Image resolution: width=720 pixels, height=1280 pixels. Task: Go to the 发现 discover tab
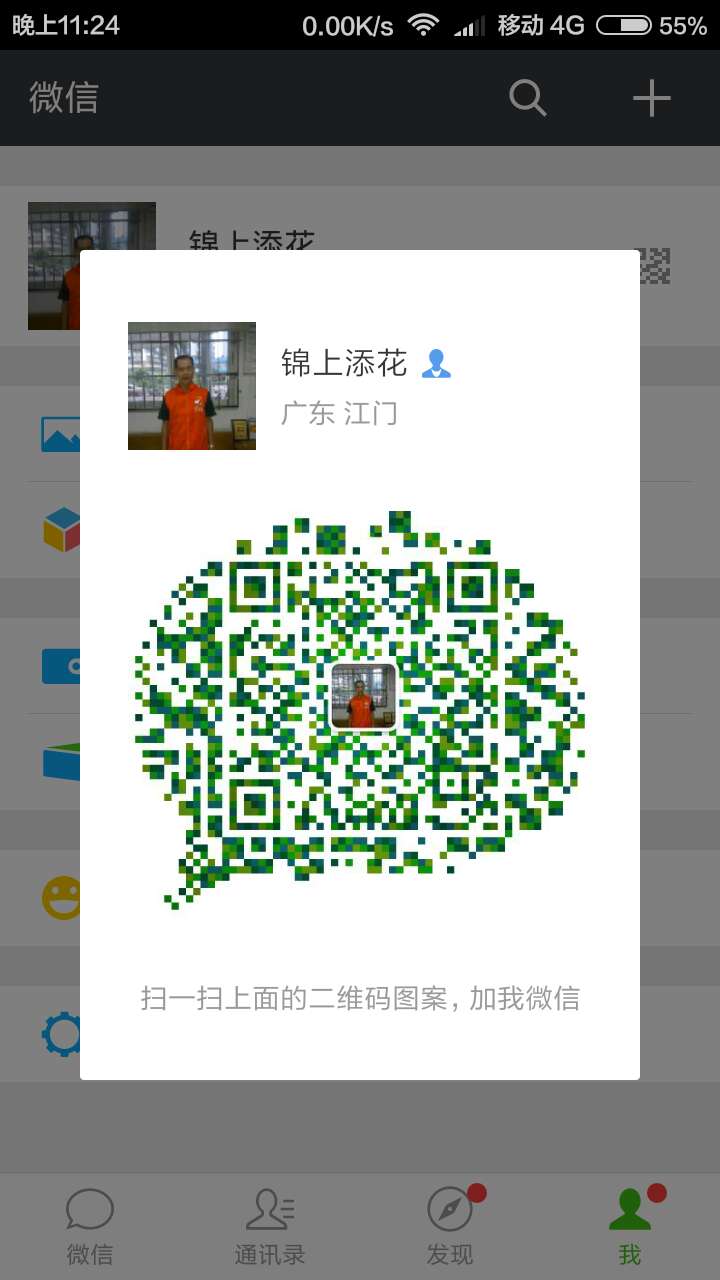click(450, 1226)
